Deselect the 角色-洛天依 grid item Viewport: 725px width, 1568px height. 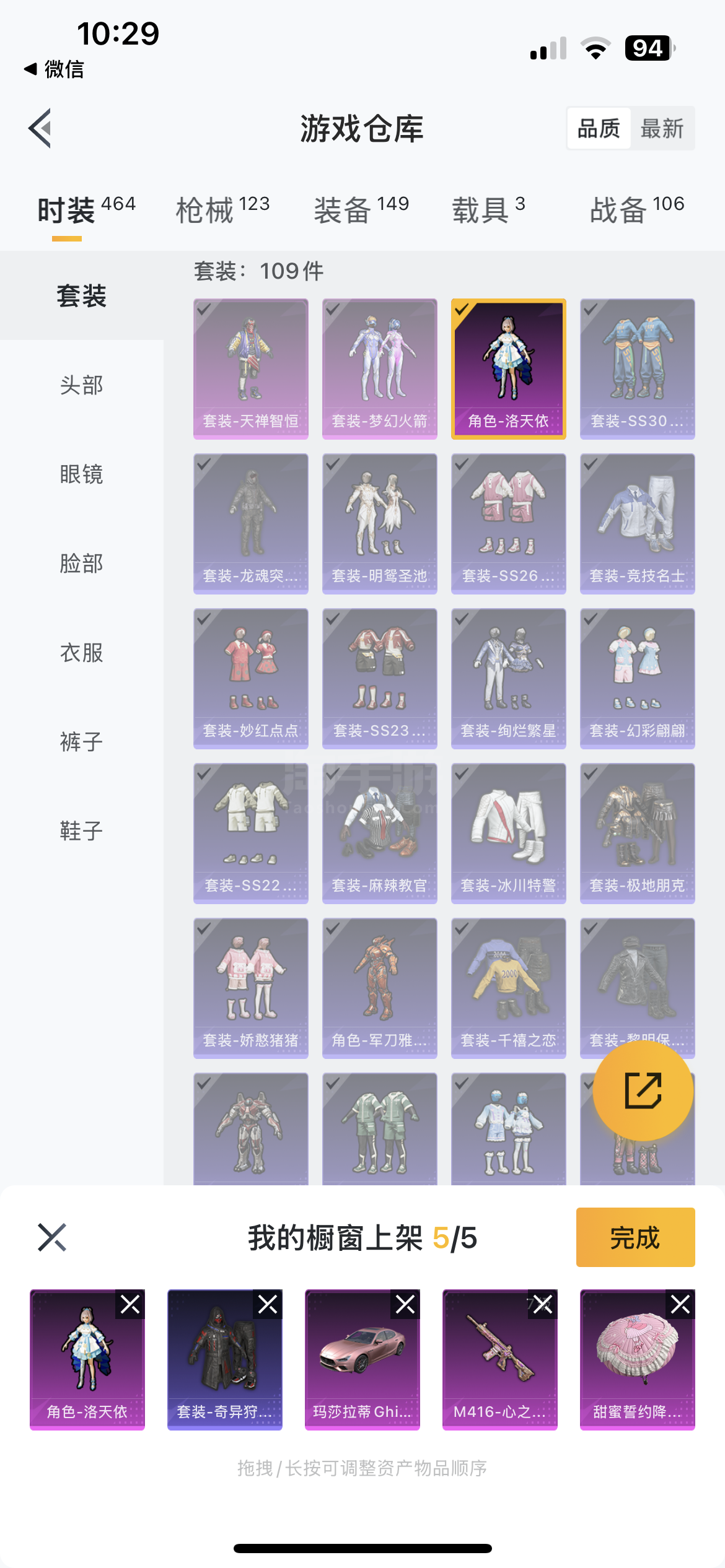(509, 369)
